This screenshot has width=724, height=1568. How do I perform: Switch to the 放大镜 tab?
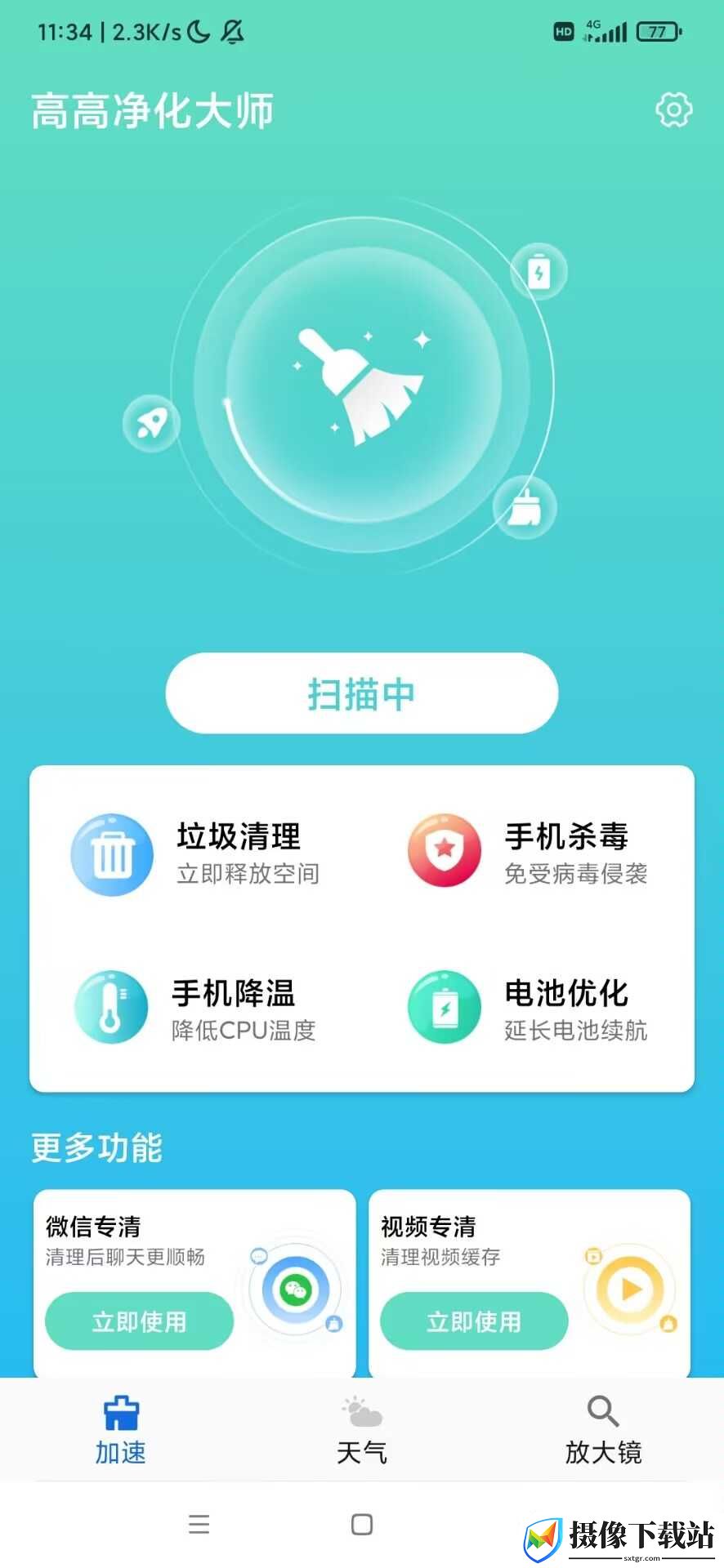pyautogui.click(x=603, y=1431)
